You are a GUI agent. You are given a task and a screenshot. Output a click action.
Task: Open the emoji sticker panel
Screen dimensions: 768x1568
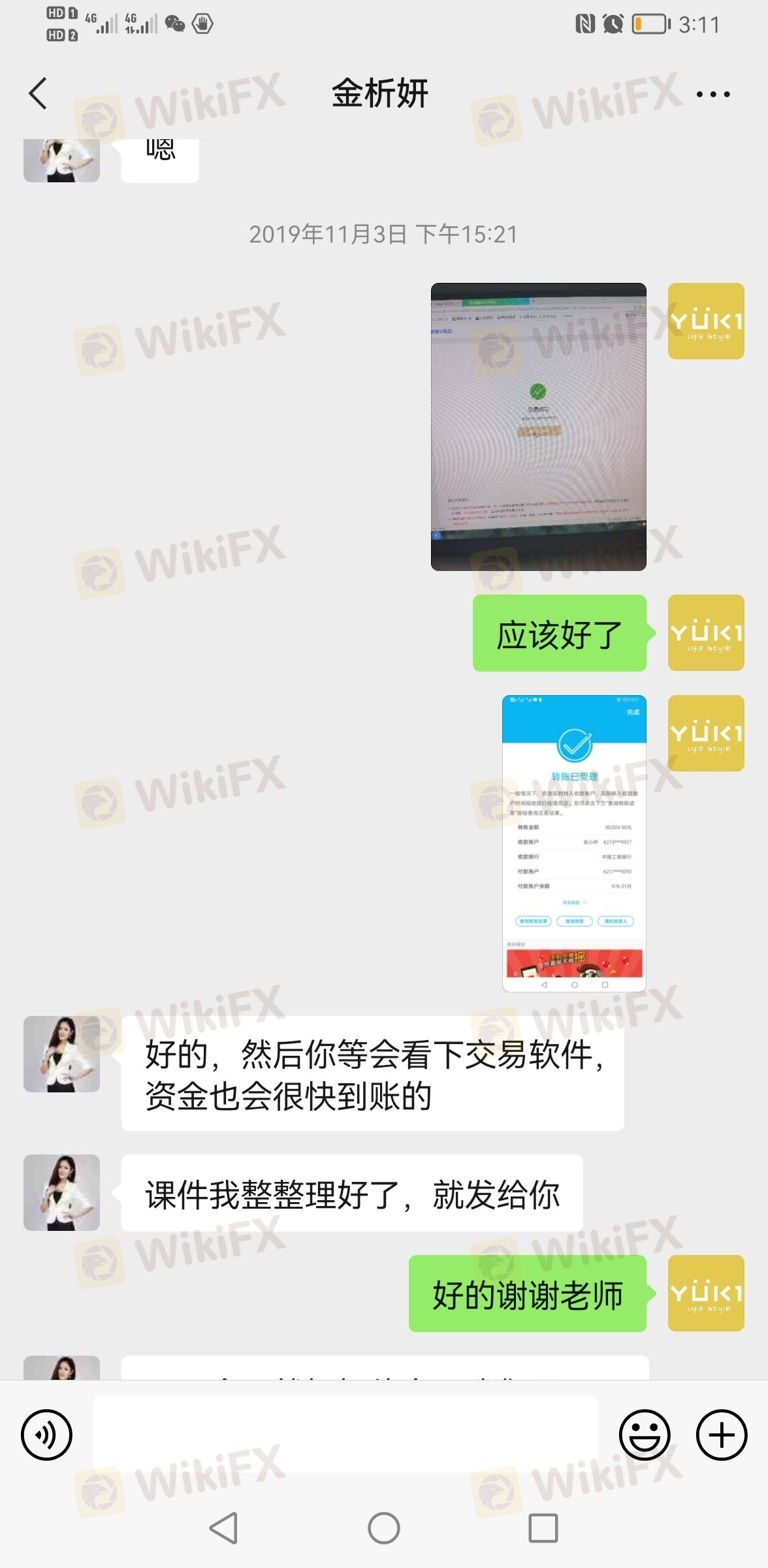[645, 1435]
